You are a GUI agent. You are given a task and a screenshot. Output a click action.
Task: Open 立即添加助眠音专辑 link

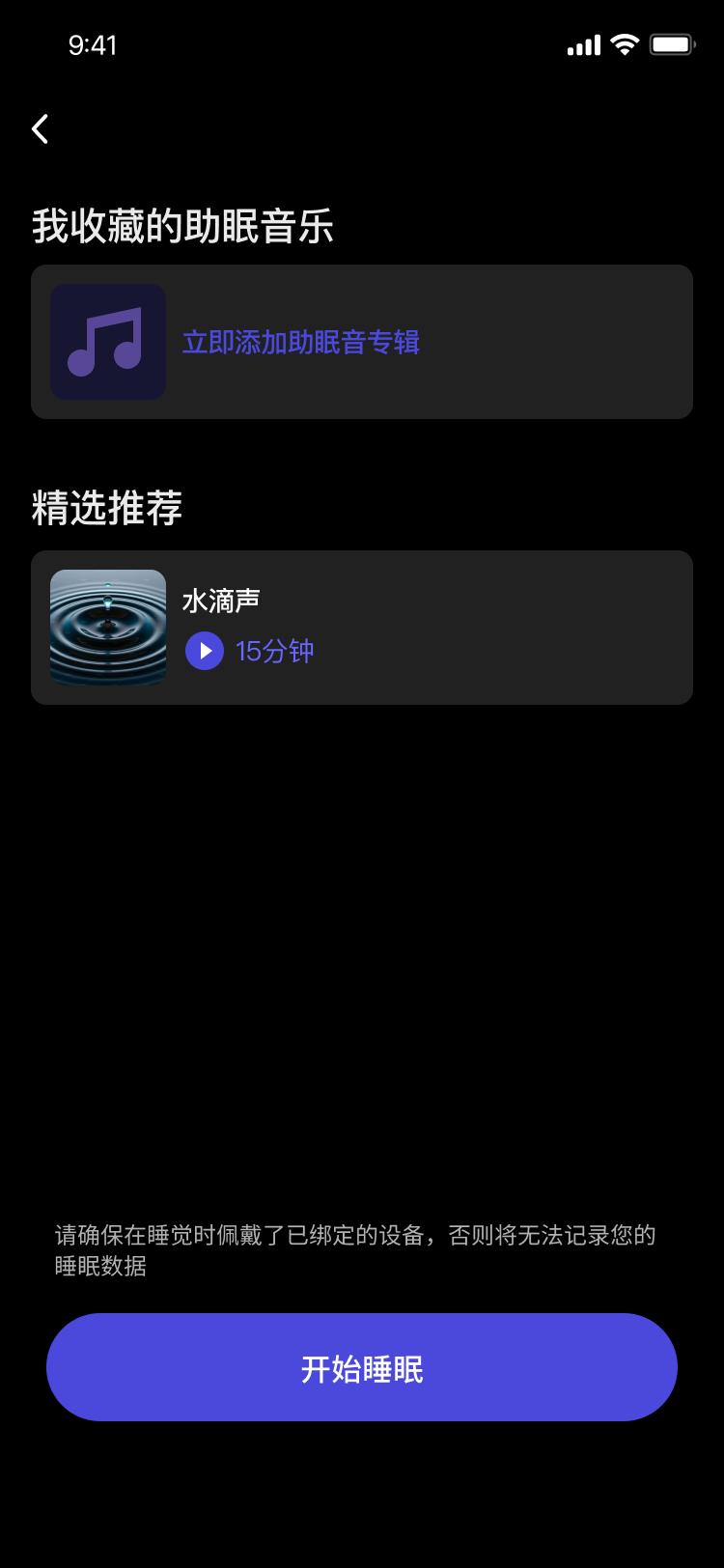[x=301, y=342]
